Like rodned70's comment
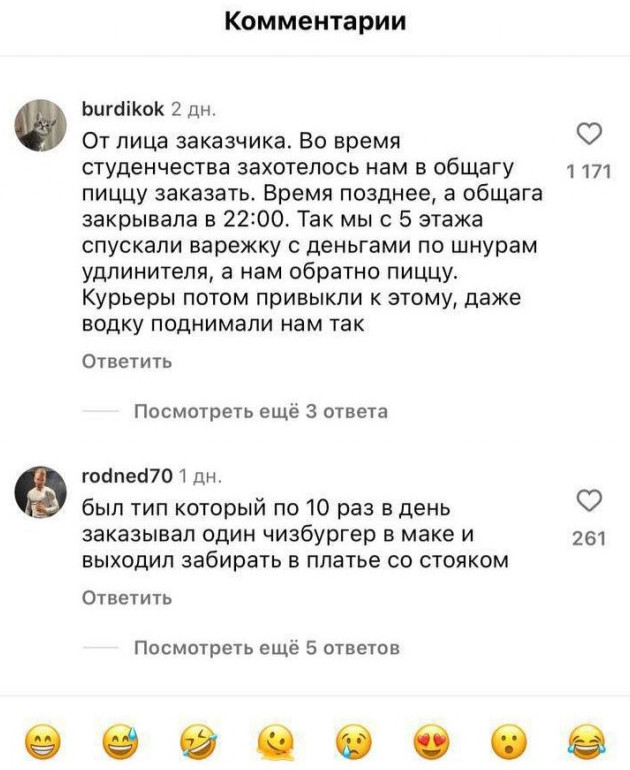The width and height of the screenshot is (630, 770). click(589, 500)
